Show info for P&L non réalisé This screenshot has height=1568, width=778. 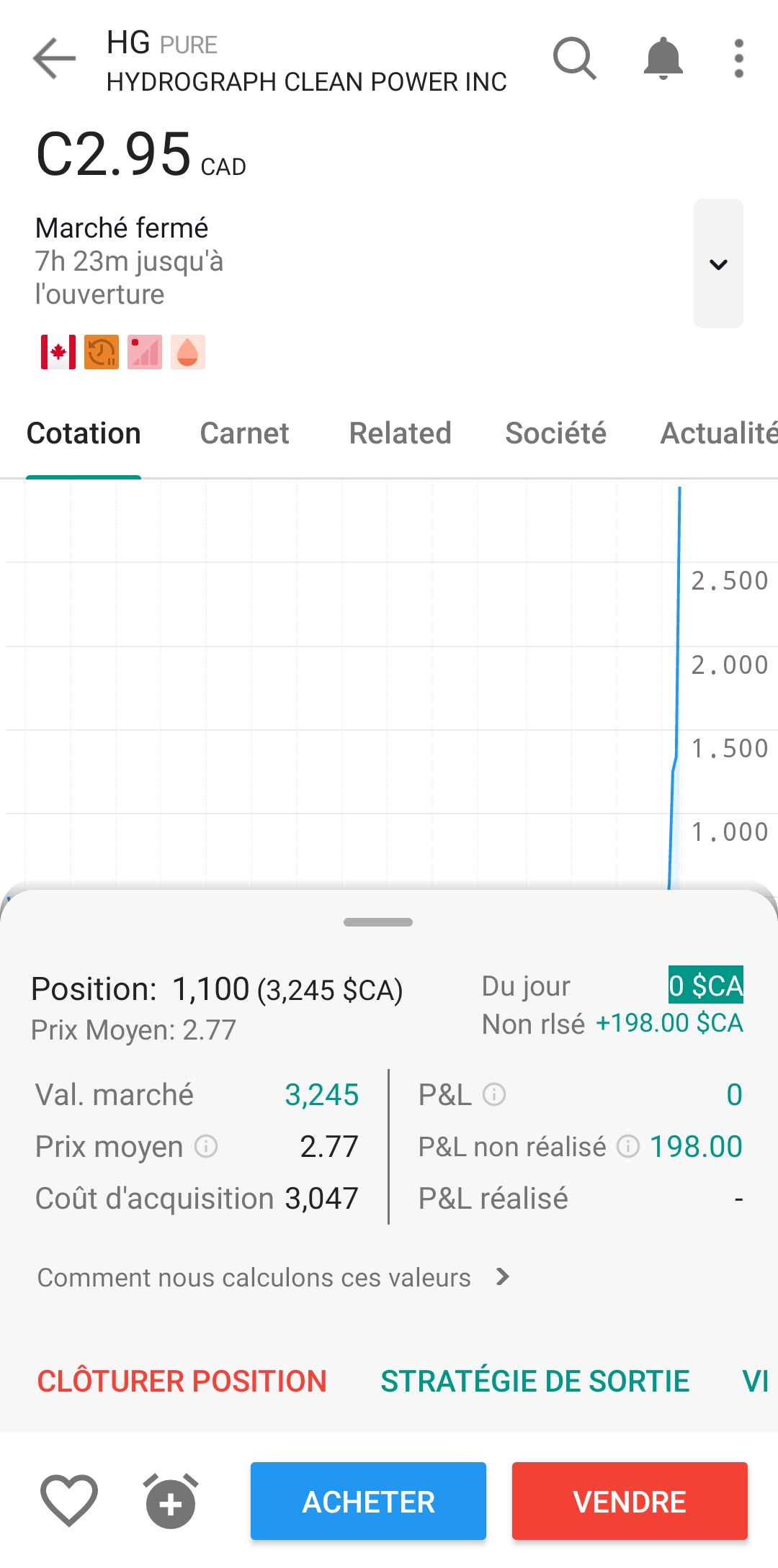(628, 1146)
